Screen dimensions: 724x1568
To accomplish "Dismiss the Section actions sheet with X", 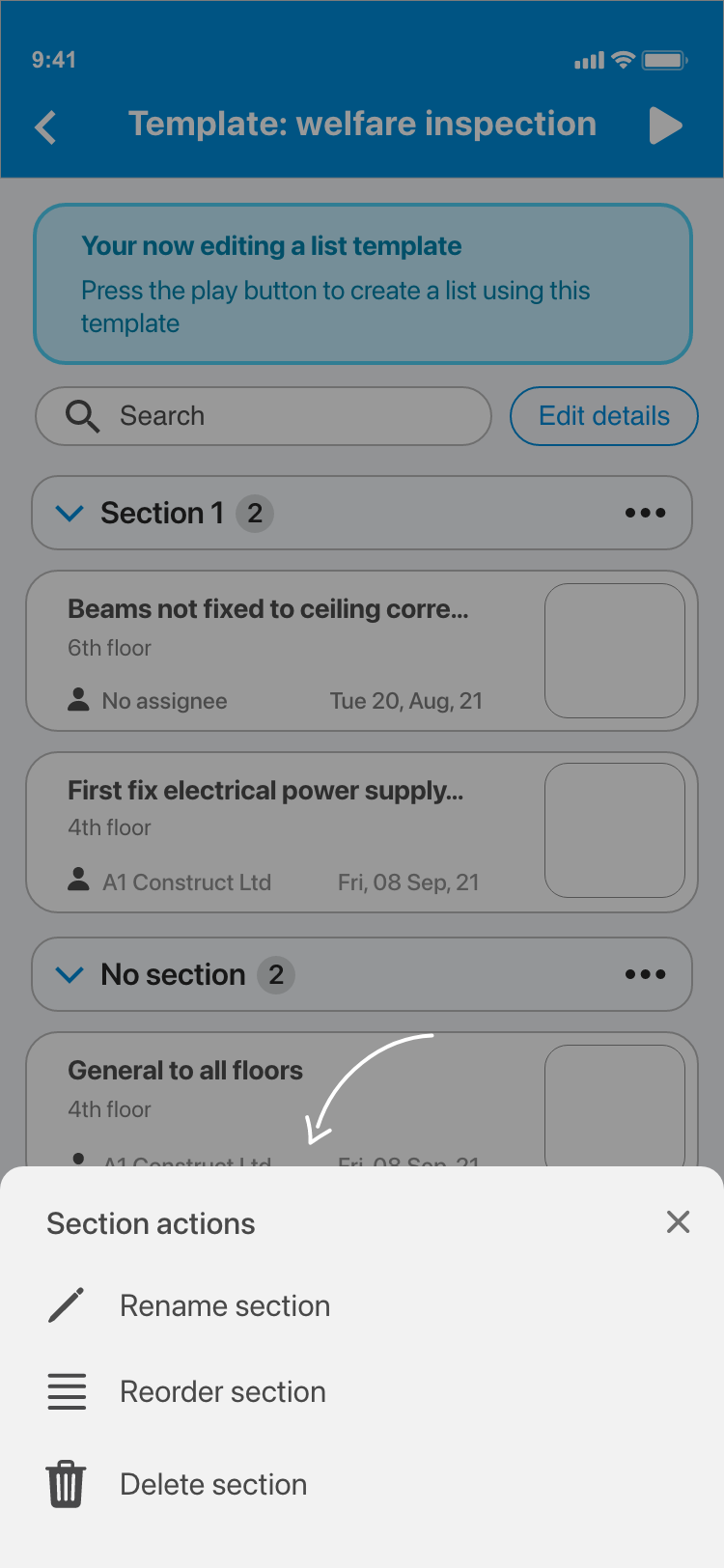I will point(678,1222).
